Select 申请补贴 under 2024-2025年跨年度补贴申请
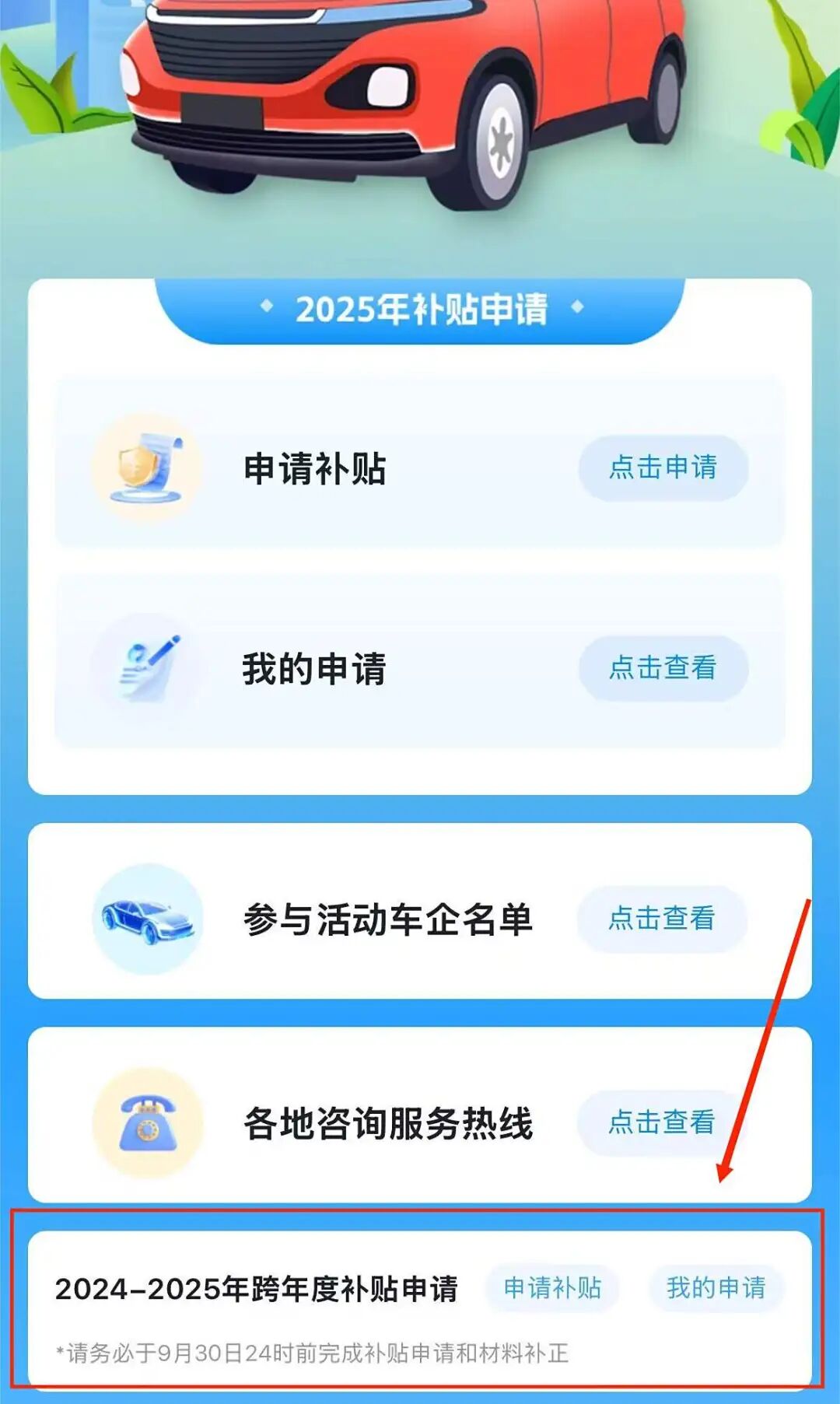 click(552, 1288)
